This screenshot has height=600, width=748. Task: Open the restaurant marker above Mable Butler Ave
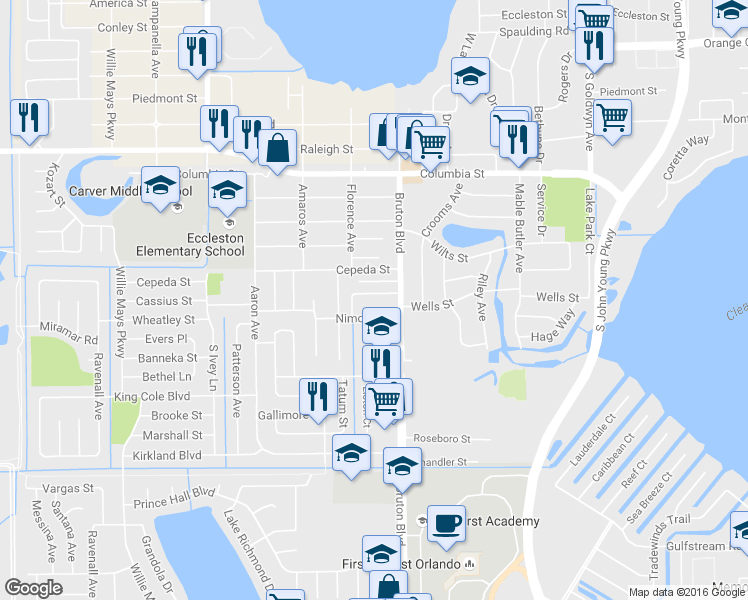517,137
